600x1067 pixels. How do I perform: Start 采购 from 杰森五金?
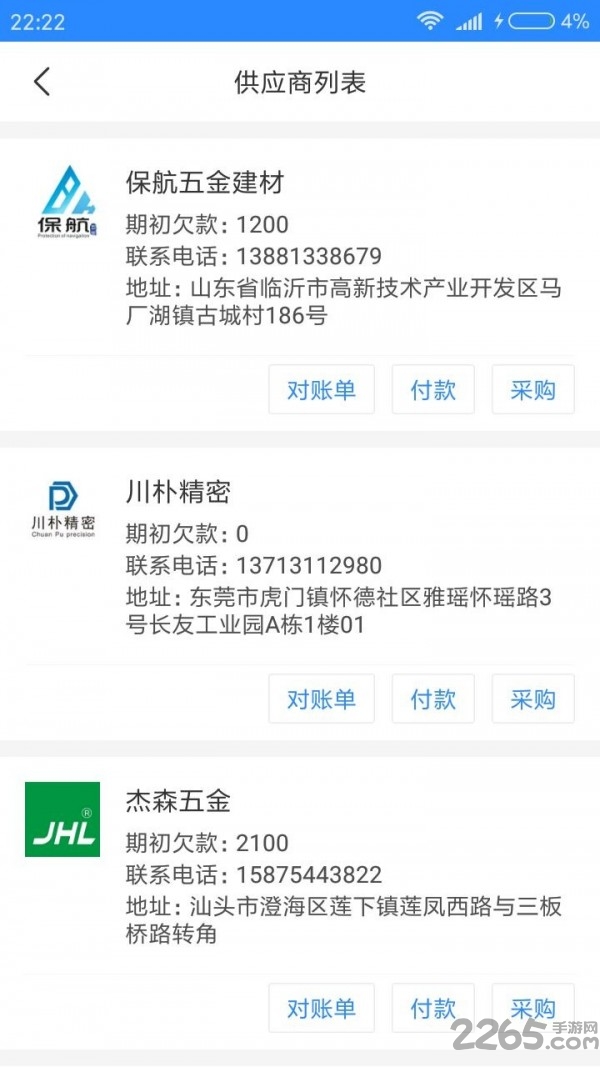532,1008
